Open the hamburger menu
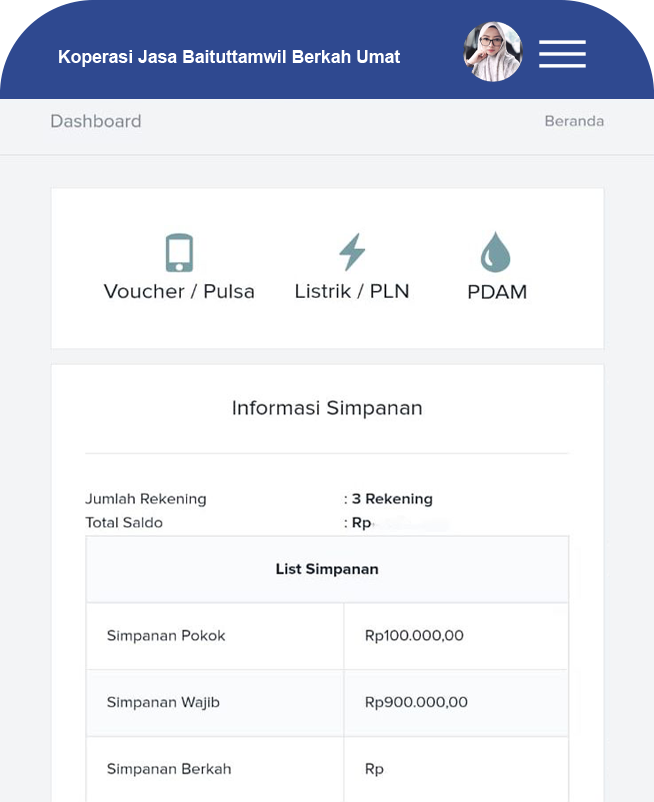654x802 pixels. (562, 54)
